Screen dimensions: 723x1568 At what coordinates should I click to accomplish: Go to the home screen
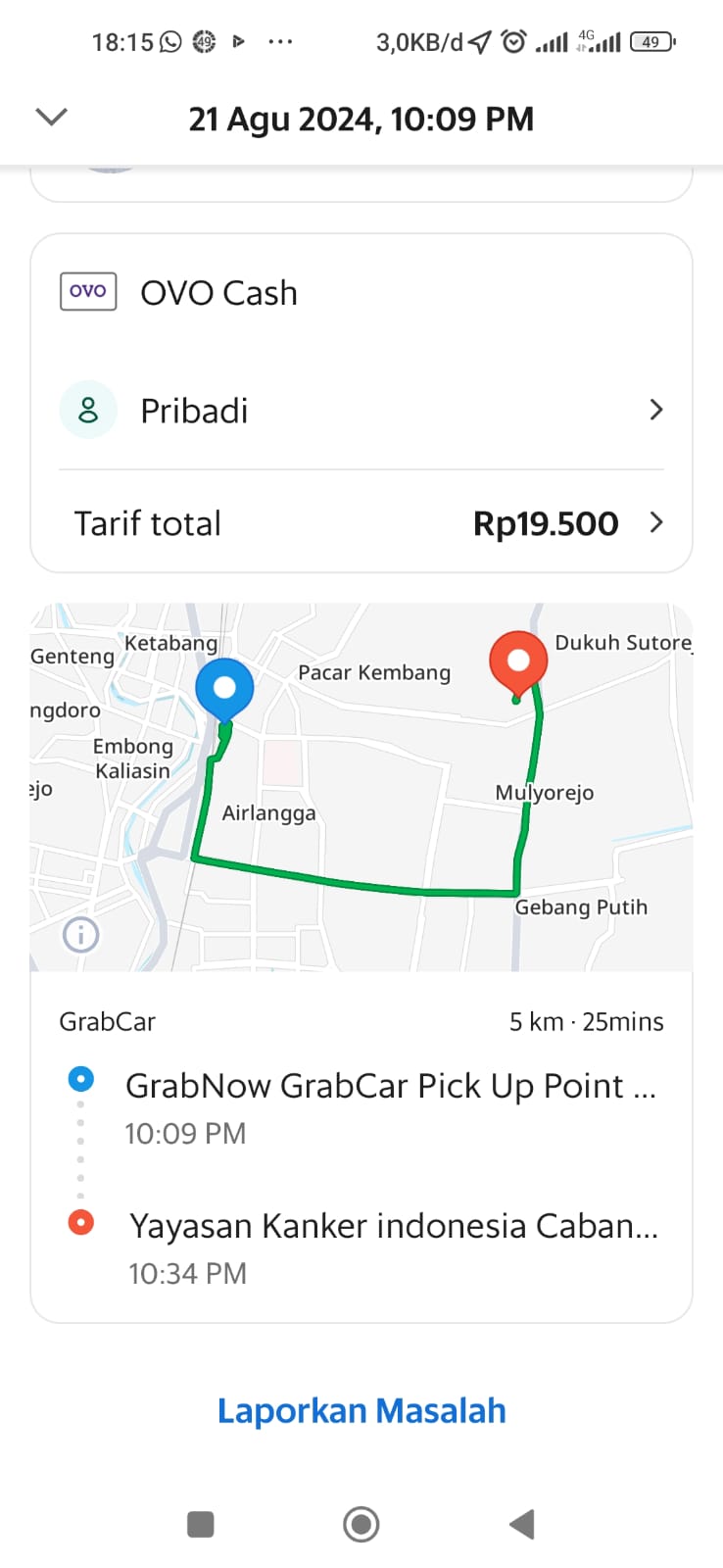coord(361,1524)
